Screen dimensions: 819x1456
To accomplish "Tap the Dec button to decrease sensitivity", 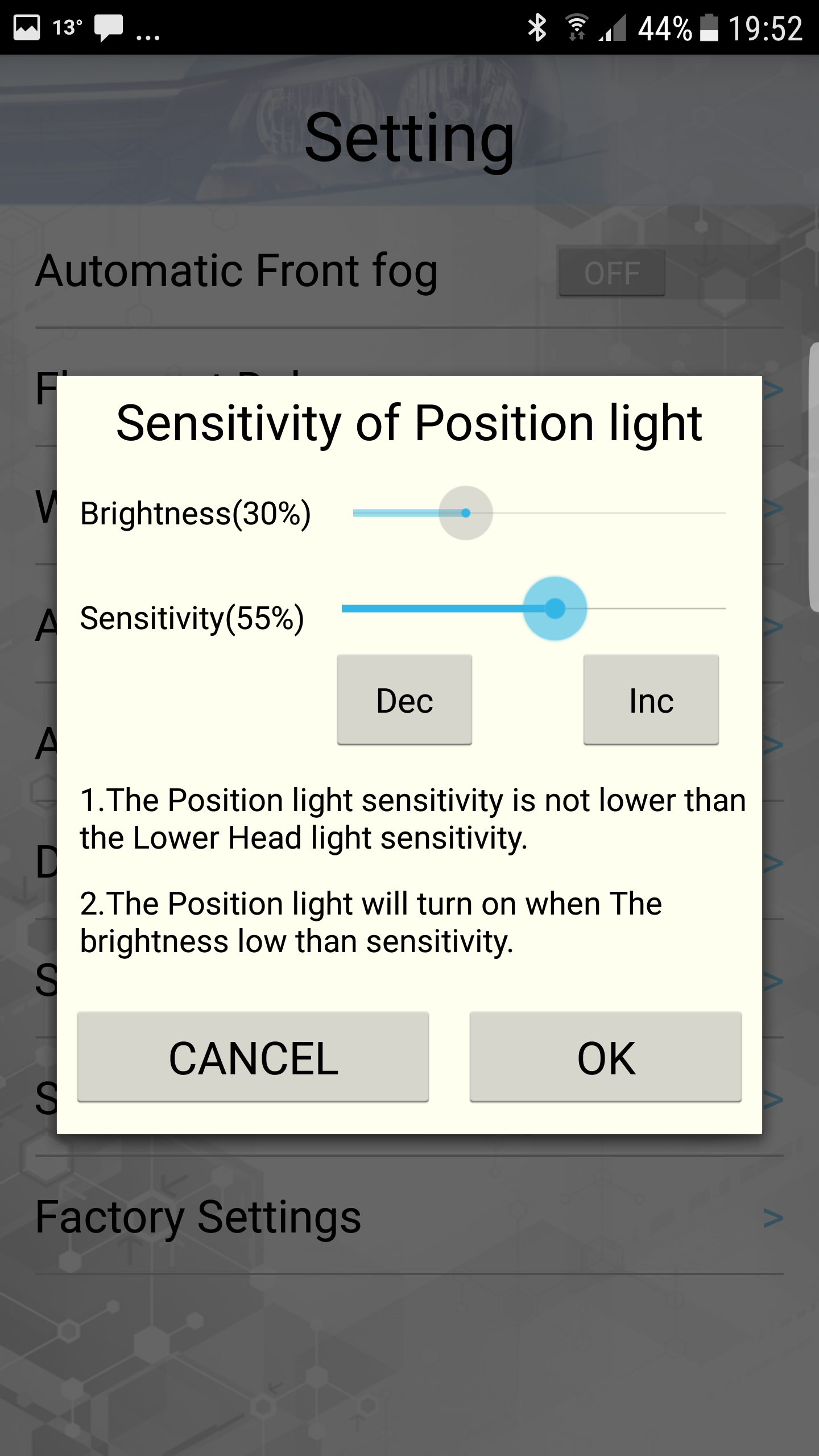I will 404,700.
